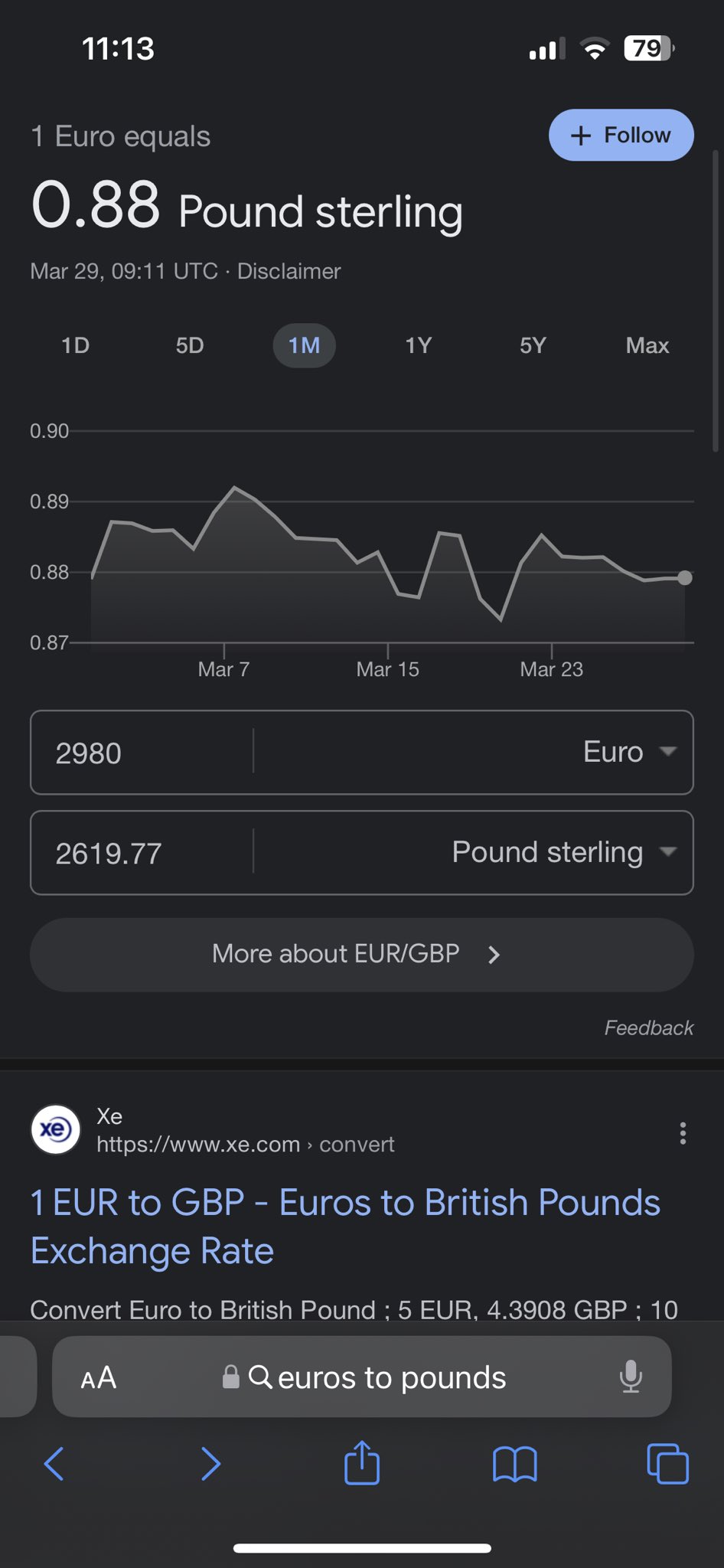Show the 1Y chart range

click(x=418, y=345)
